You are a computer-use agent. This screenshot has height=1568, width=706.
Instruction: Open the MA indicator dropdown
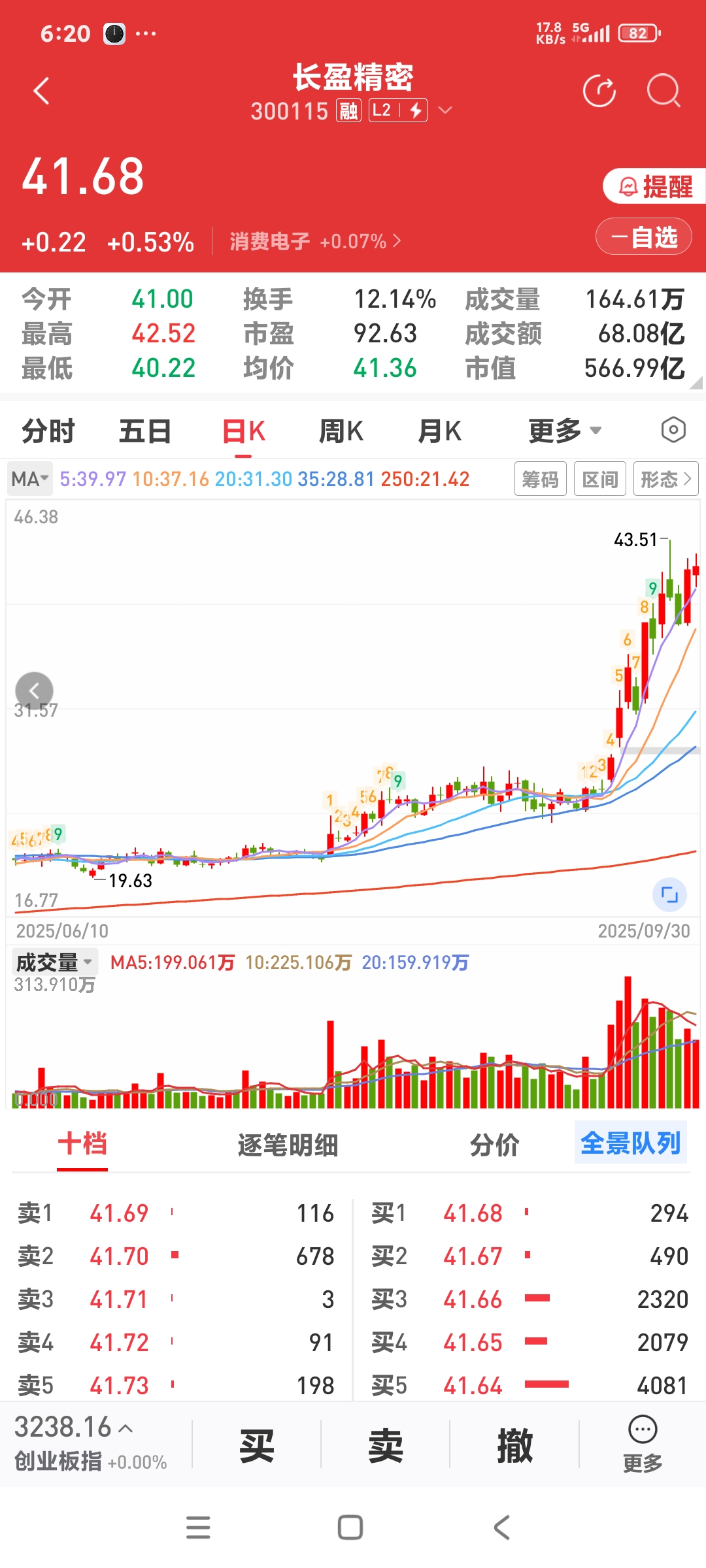coord(30,479)
